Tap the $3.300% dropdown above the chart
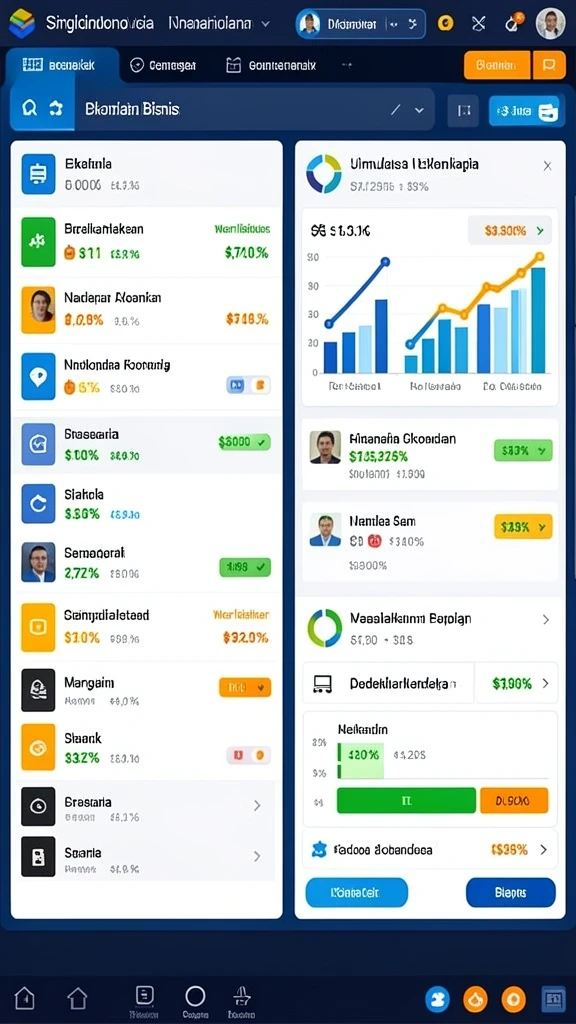The image size is (576, 1024). coord(510,230)
